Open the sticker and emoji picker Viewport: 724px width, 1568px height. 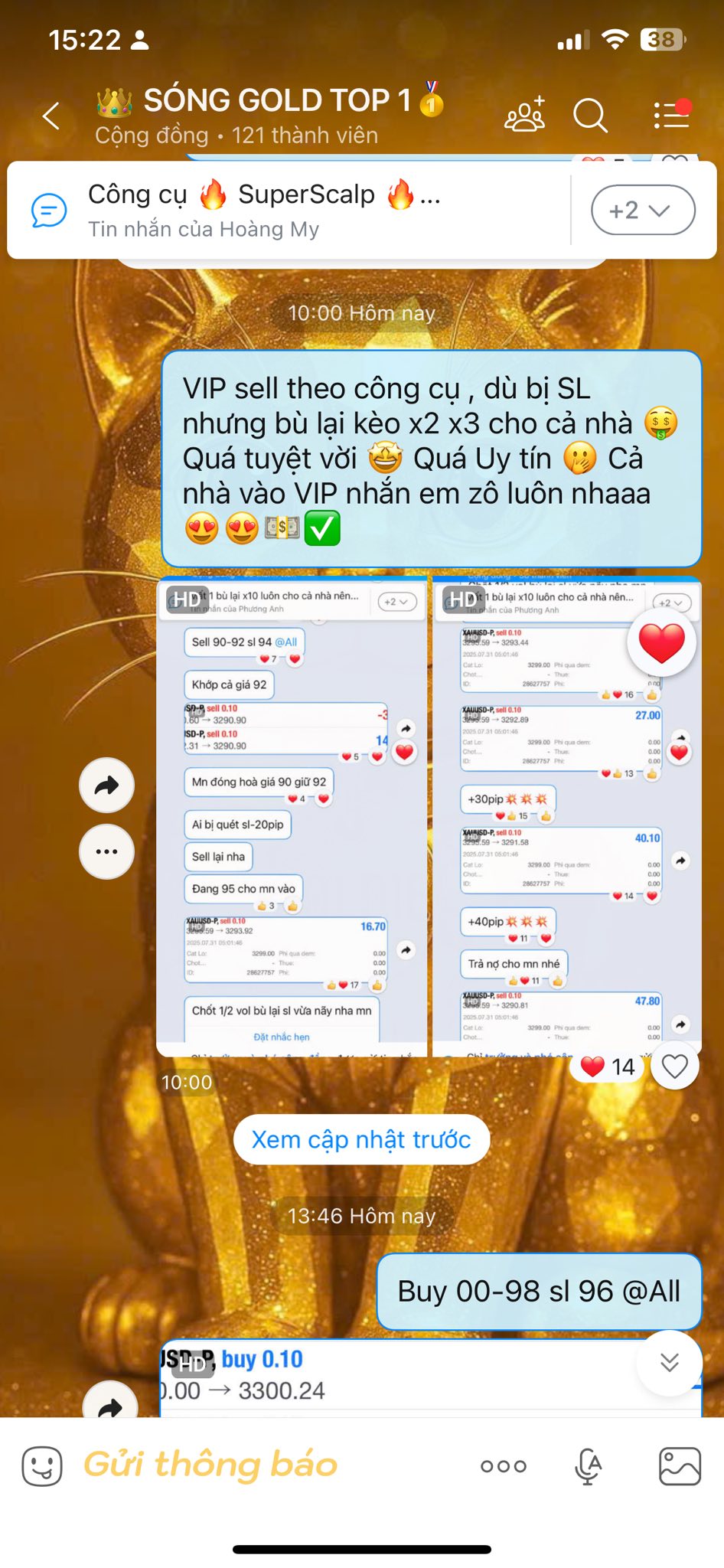coord(42,1465)
